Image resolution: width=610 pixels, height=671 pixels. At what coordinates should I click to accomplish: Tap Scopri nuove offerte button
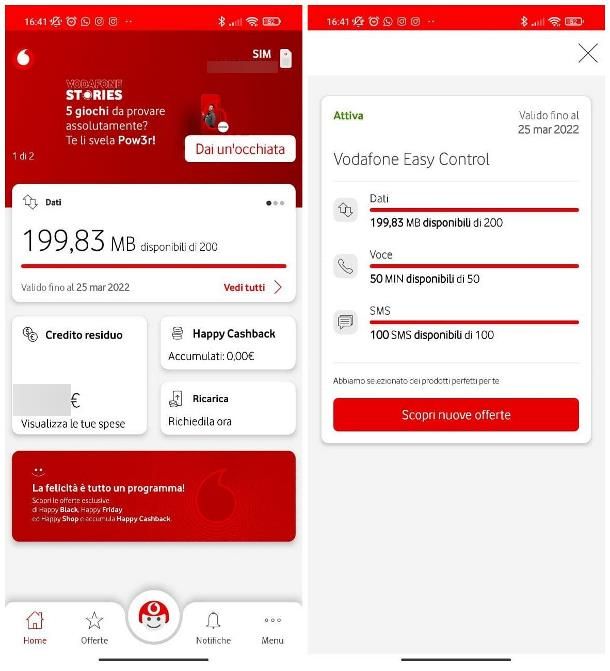pos(456,414)
